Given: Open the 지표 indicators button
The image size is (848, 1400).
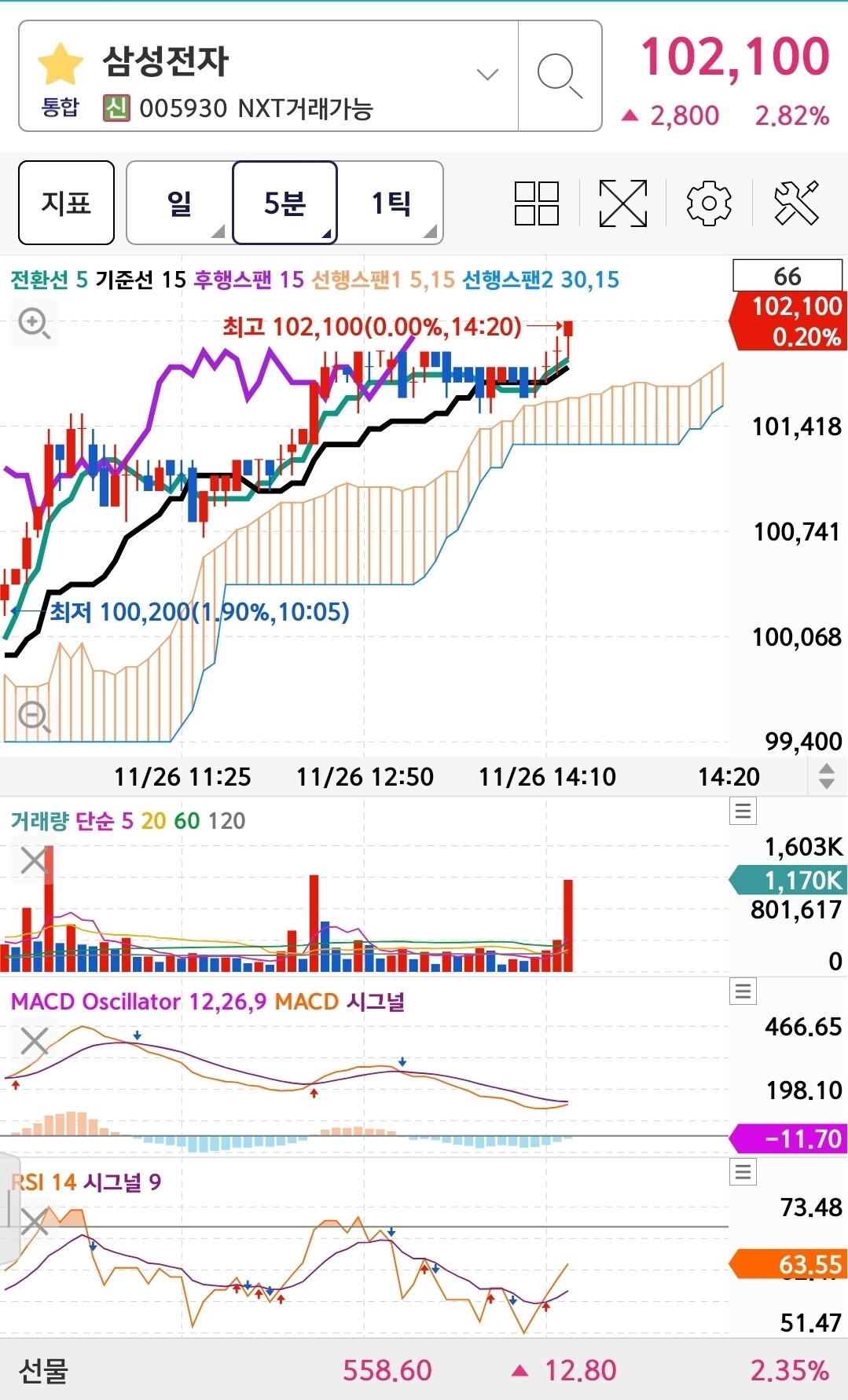Looking at the screenshot, I should [x=66, y=203].
